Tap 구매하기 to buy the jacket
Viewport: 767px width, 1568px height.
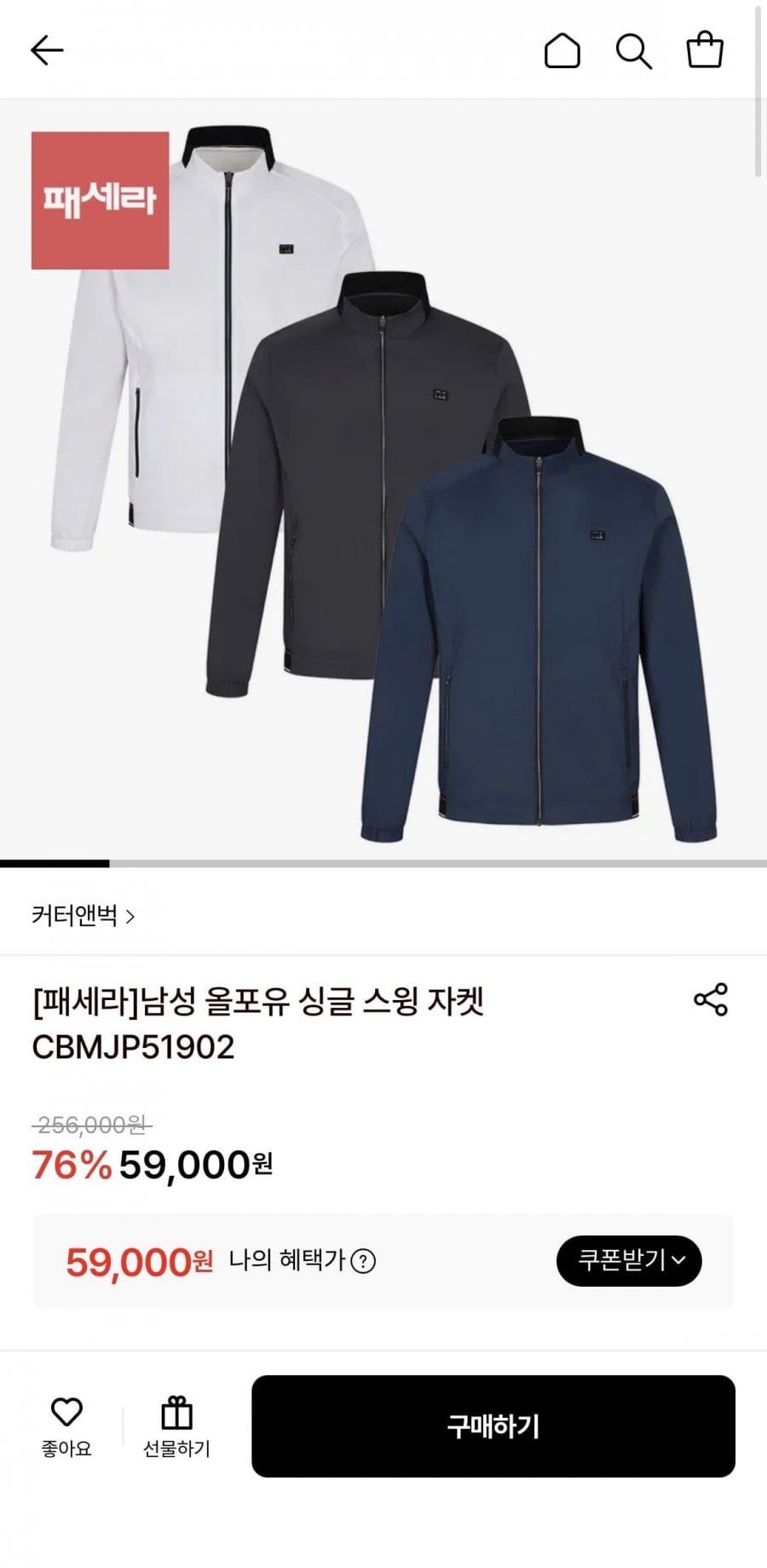[x=493, y=1426]
